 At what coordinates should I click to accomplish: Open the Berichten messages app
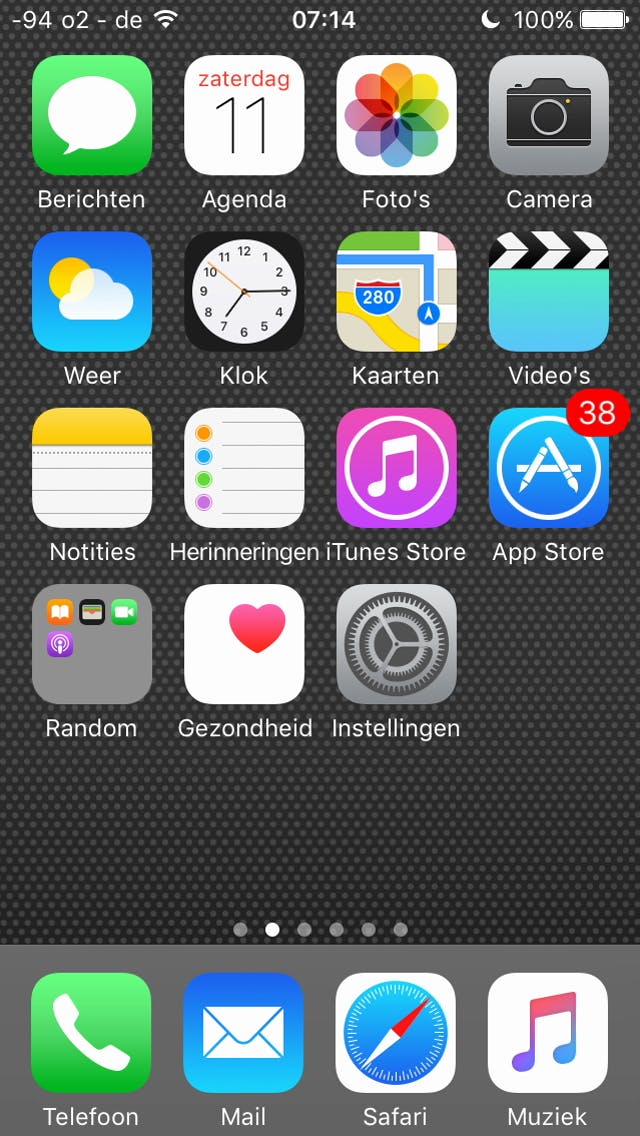click(x=92, y=115)
